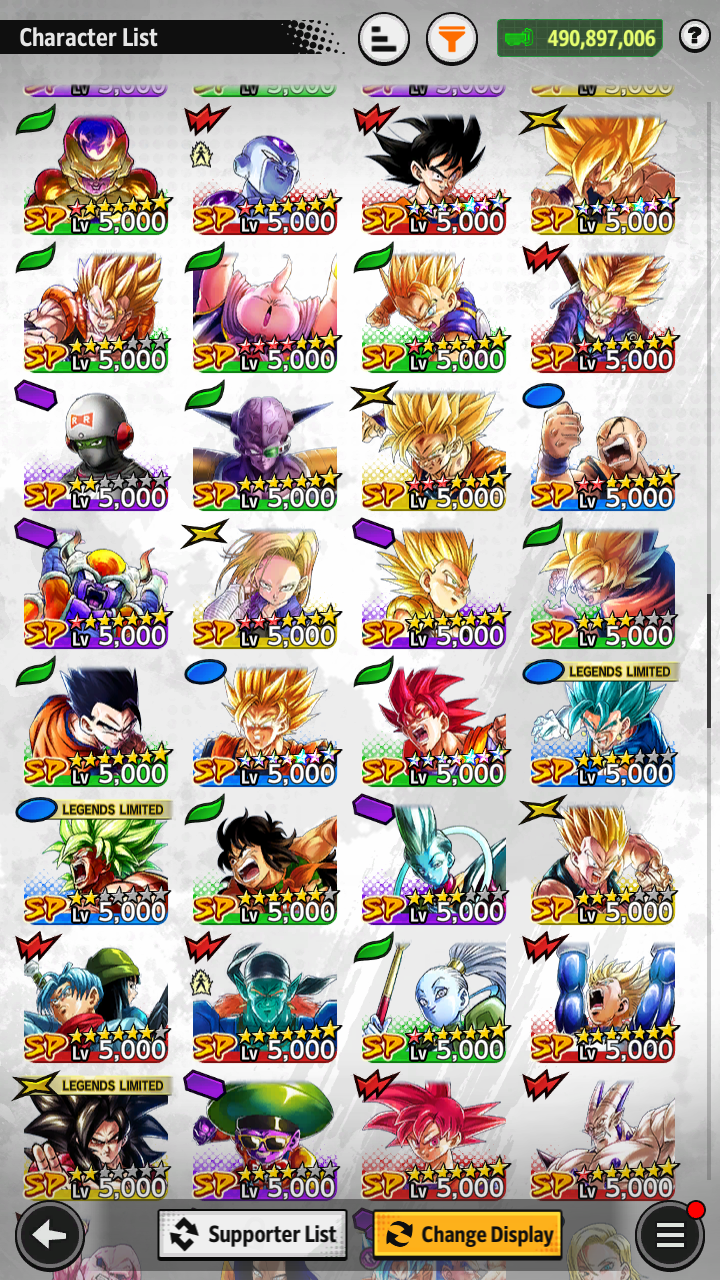Open the Captain Ginyu character card
The height and width of the screenshot is (1280, 720).
tap(265, 447)
